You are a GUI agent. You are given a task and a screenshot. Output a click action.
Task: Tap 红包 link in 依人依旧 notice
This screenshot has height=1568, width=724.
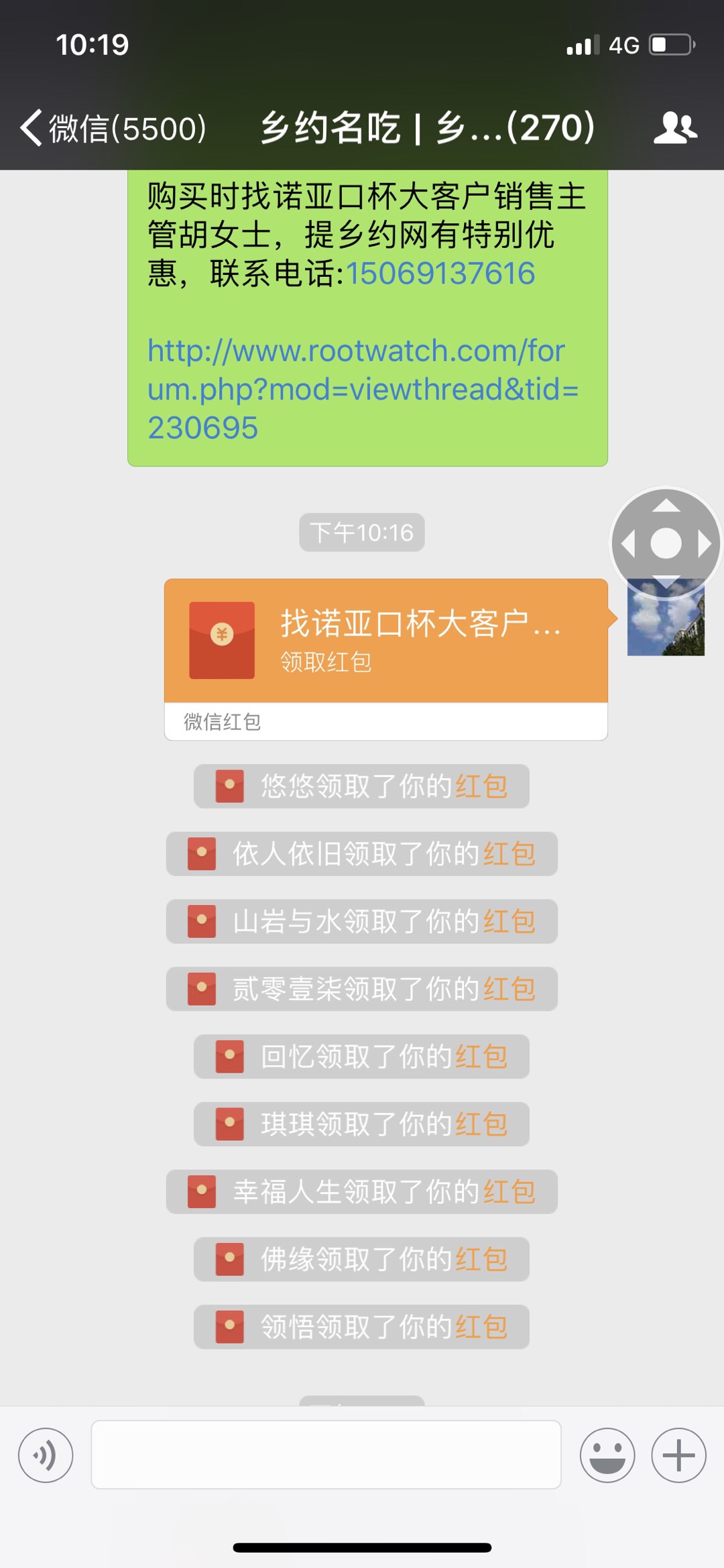[509, 854]
